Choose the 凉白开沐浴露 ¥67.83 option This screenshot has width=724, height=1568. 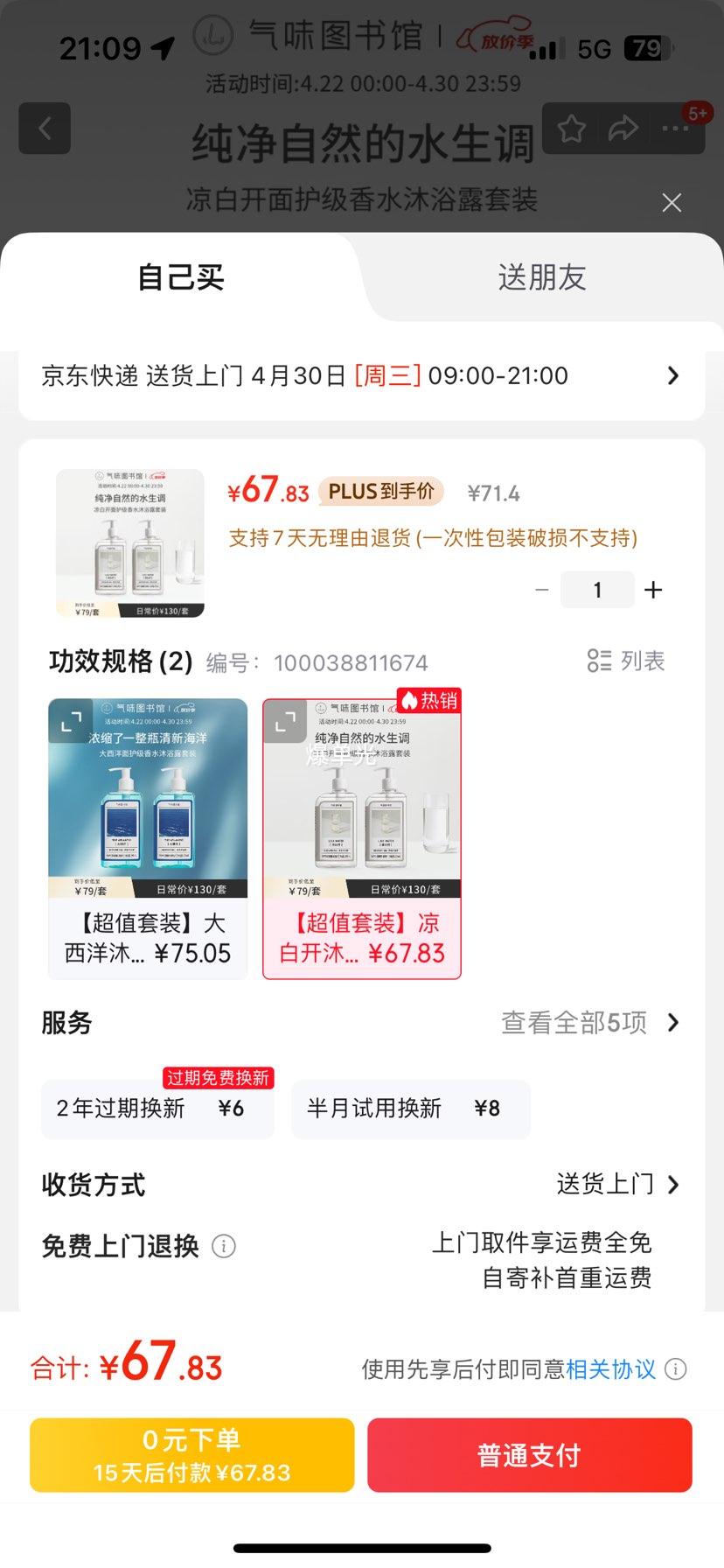coord(362,838)
